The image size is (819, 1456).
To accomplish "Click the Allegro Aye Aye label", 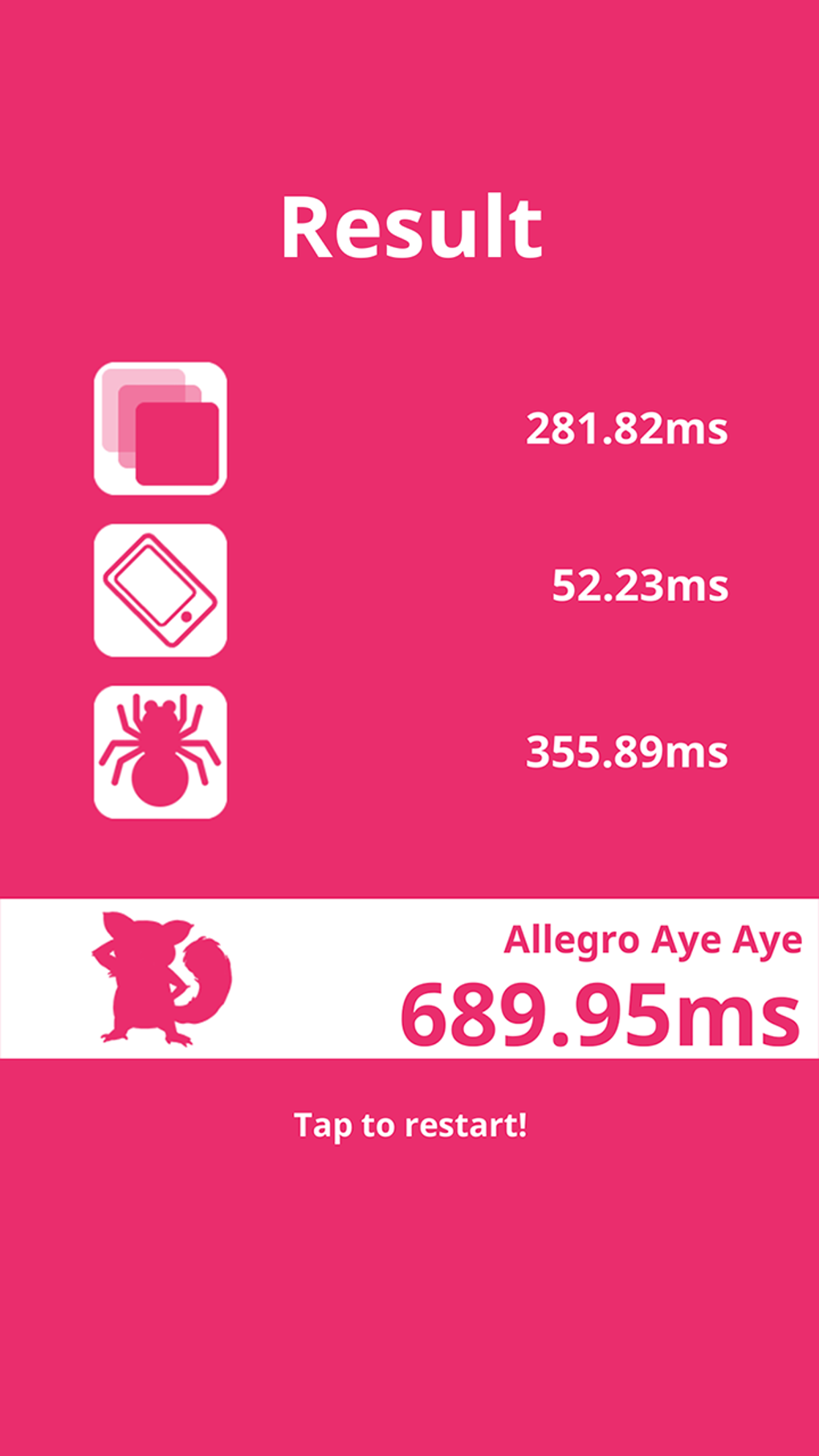I will pyautogui.click(x=652, y=940).
